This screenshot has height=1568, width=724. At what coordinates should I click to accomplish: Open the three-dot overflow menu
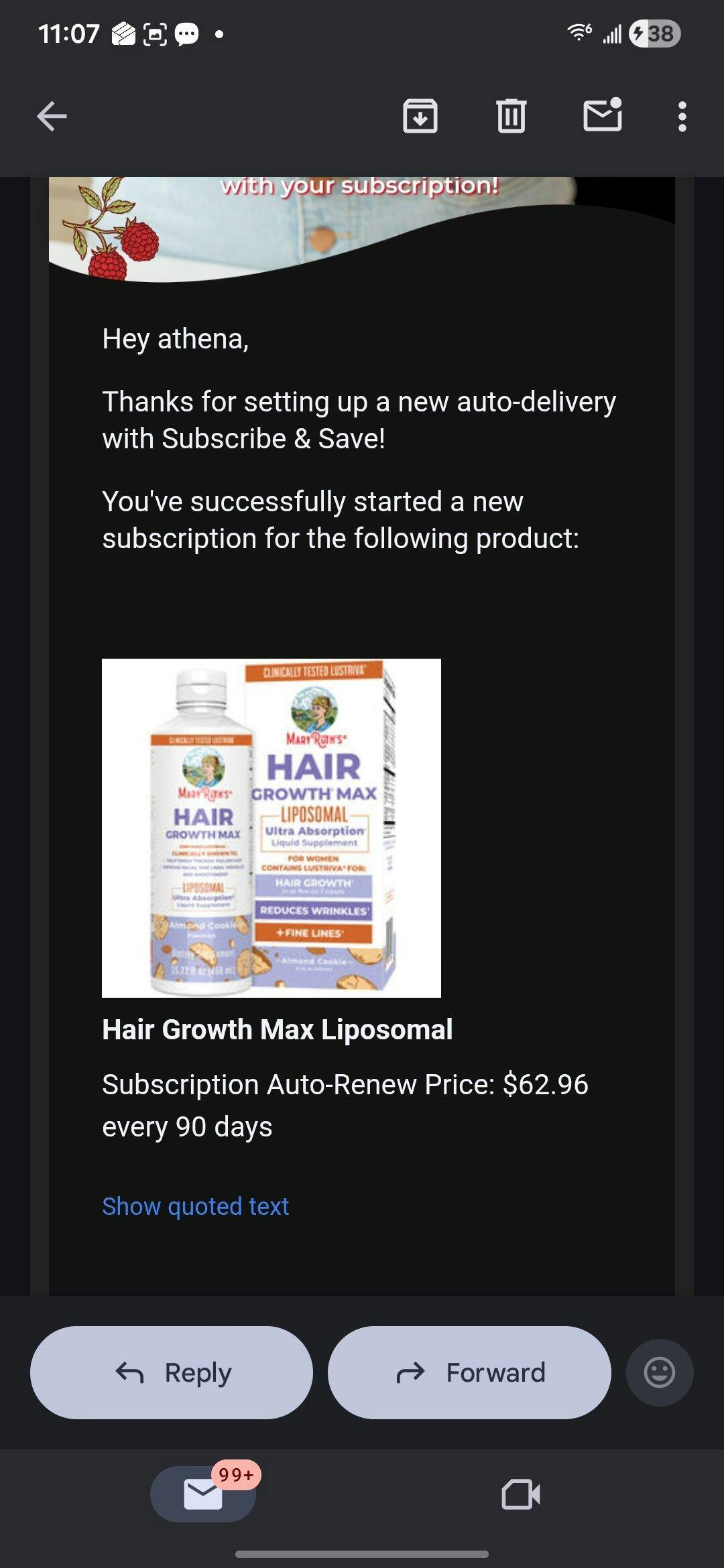[682, 117]
